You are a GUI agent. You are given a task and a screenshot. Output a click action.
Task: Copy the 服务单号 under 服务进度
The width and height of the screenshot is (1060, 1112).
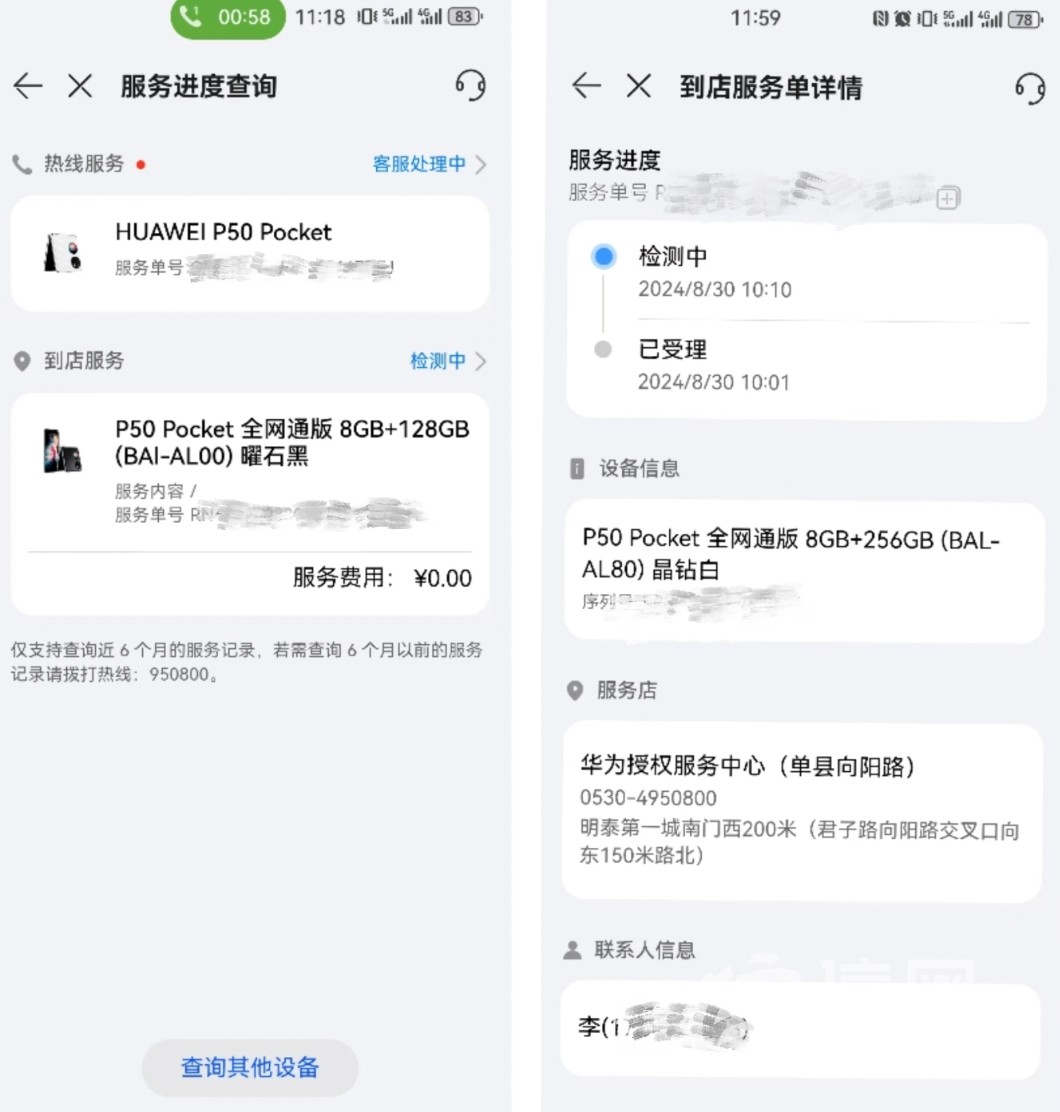pyautogui.click(x=947, y=198)
